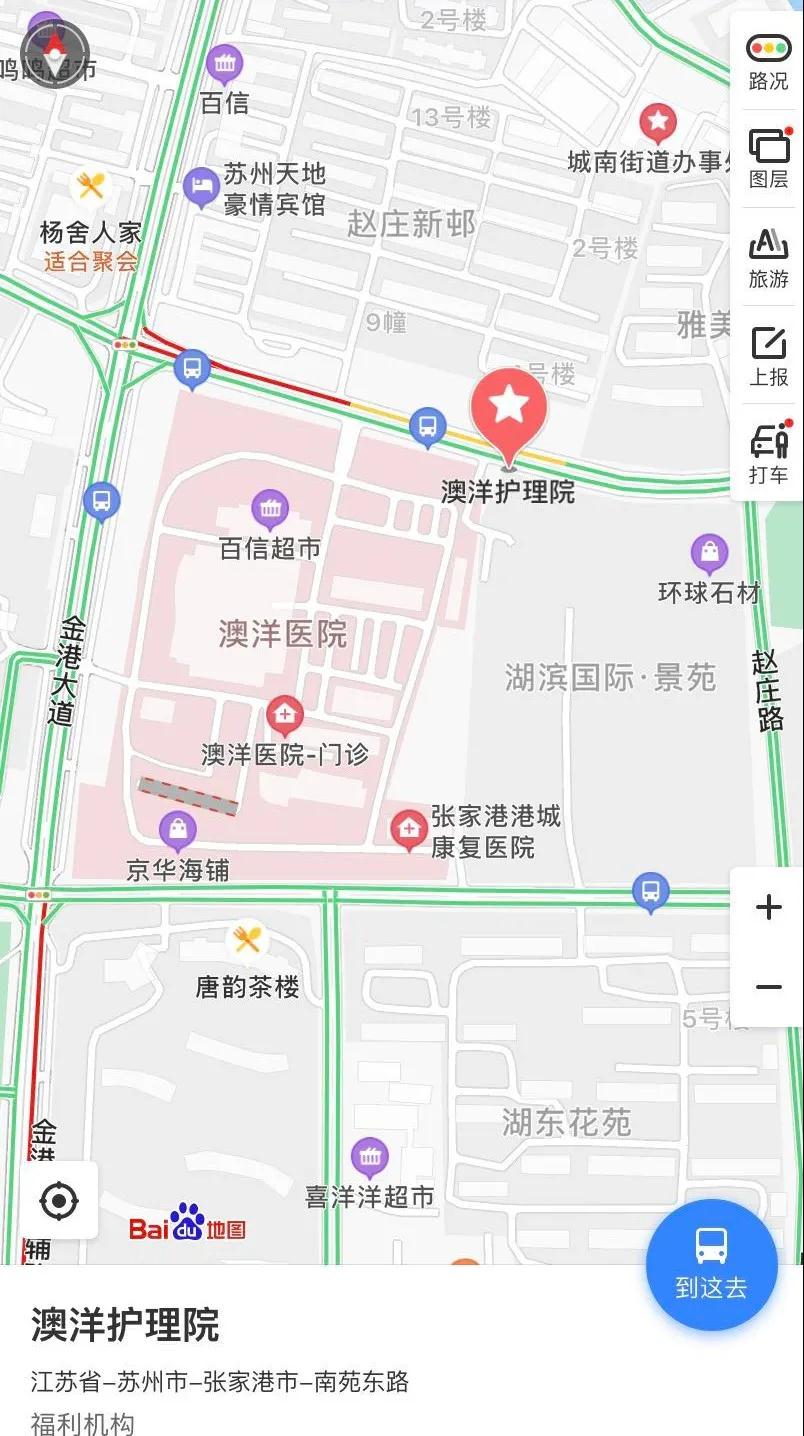This screenshot has width=804, height=1436.
Task: Recenter the map on my location
Action: coord(59,1200)
